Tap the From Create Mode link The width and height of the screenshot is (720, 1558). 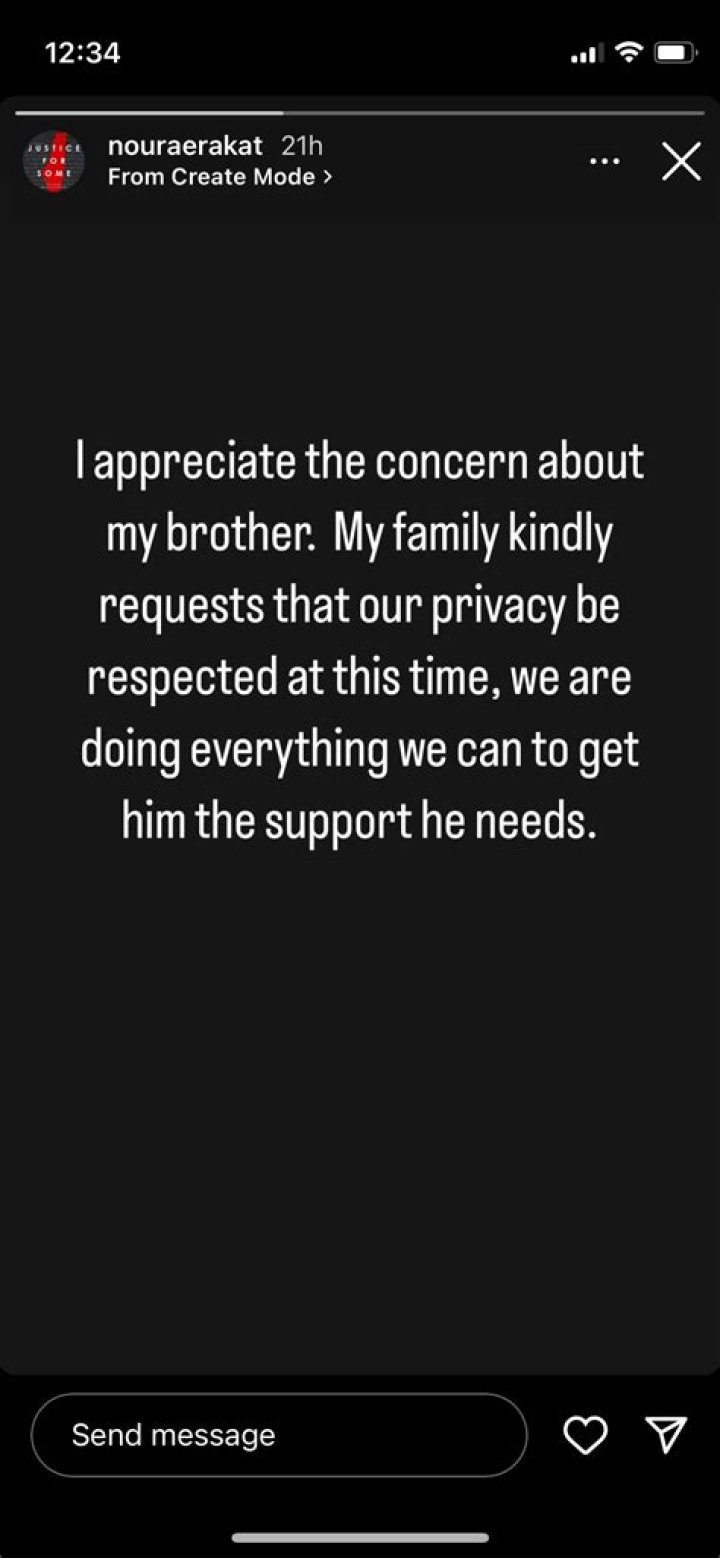(220, 177)
